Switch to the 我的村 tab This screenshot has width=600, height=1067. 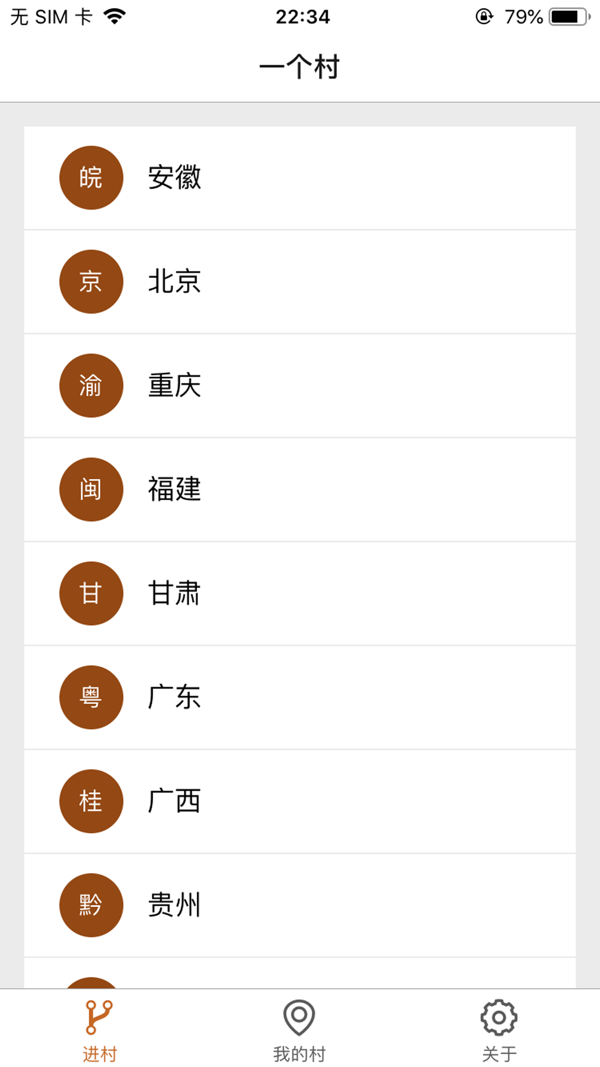point(299,1030)
